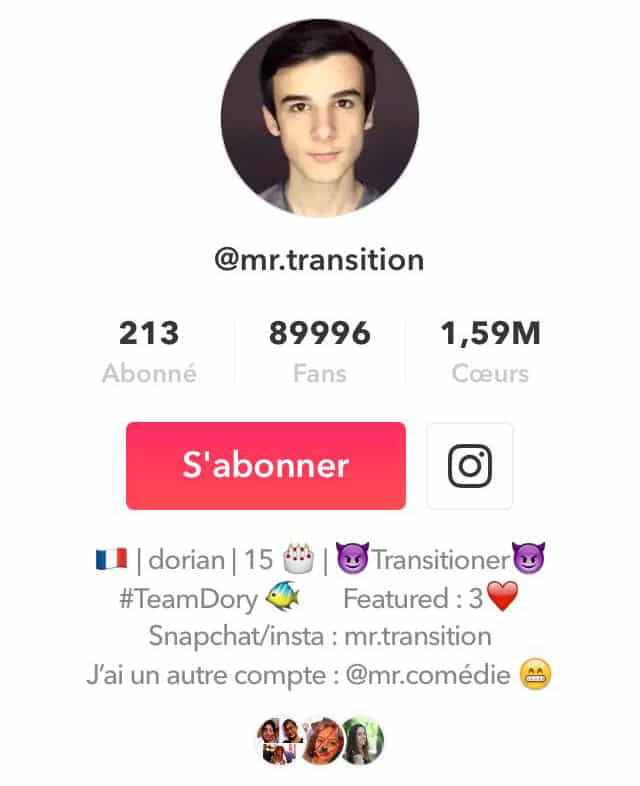This screenshot has height=786, width=640.
Task: View the mr.transition profile picture
Action: [x=319, y=118]
